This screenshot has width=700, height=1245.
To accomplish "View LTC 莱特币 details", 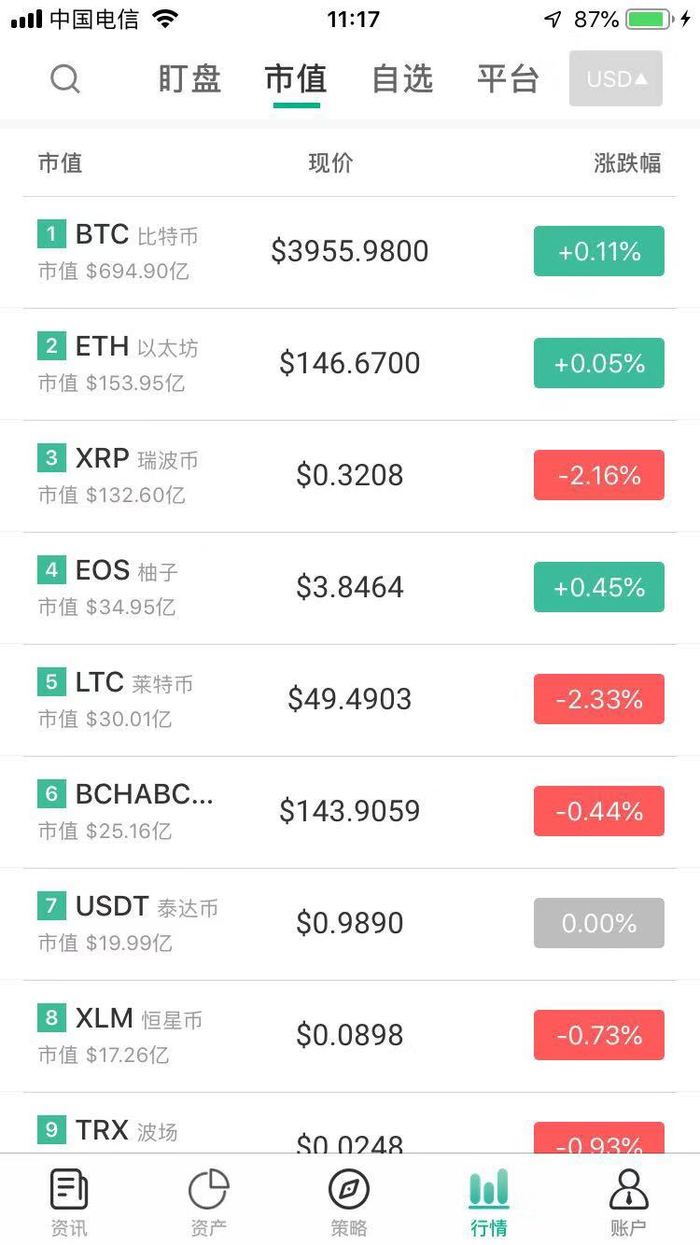I will 350,699.
